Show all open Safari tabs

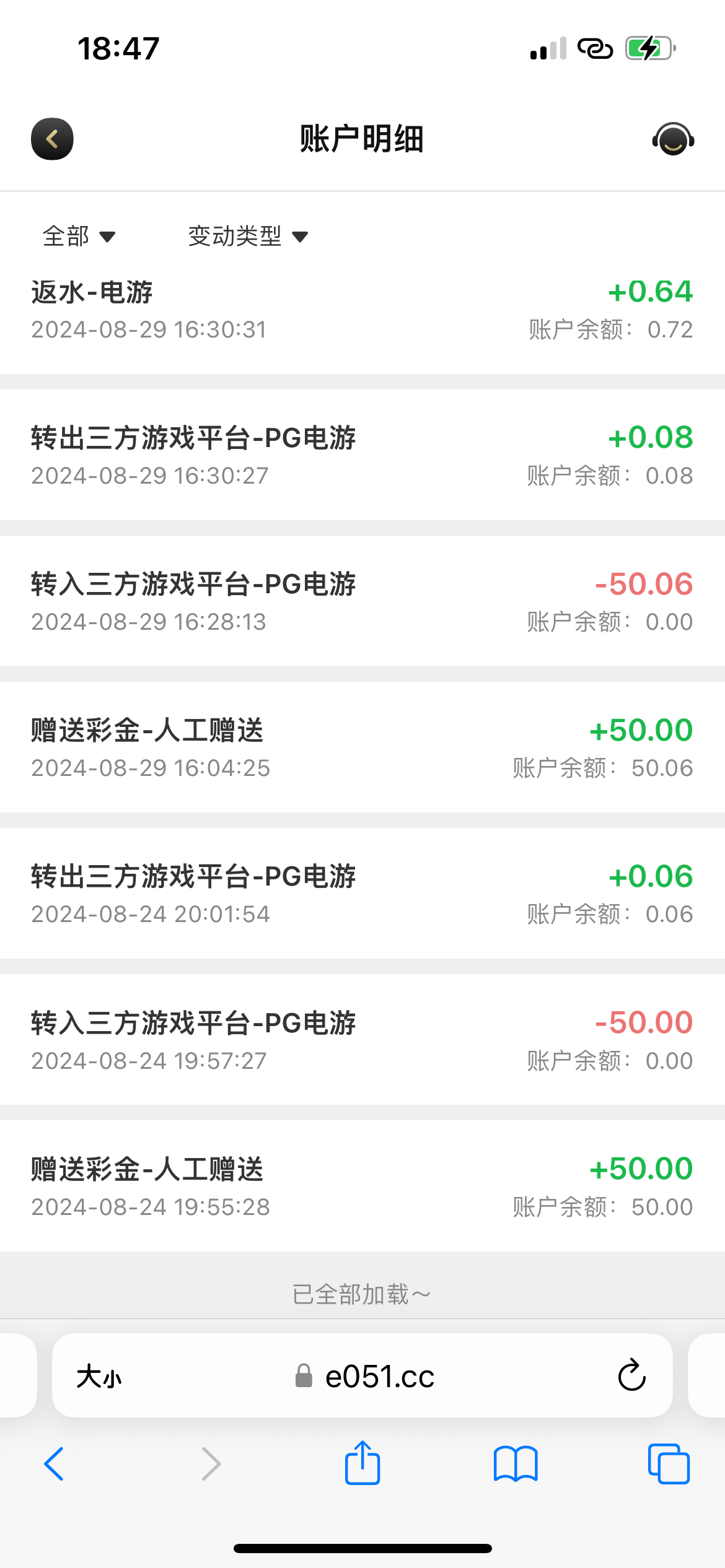(x=669, y=1464)
